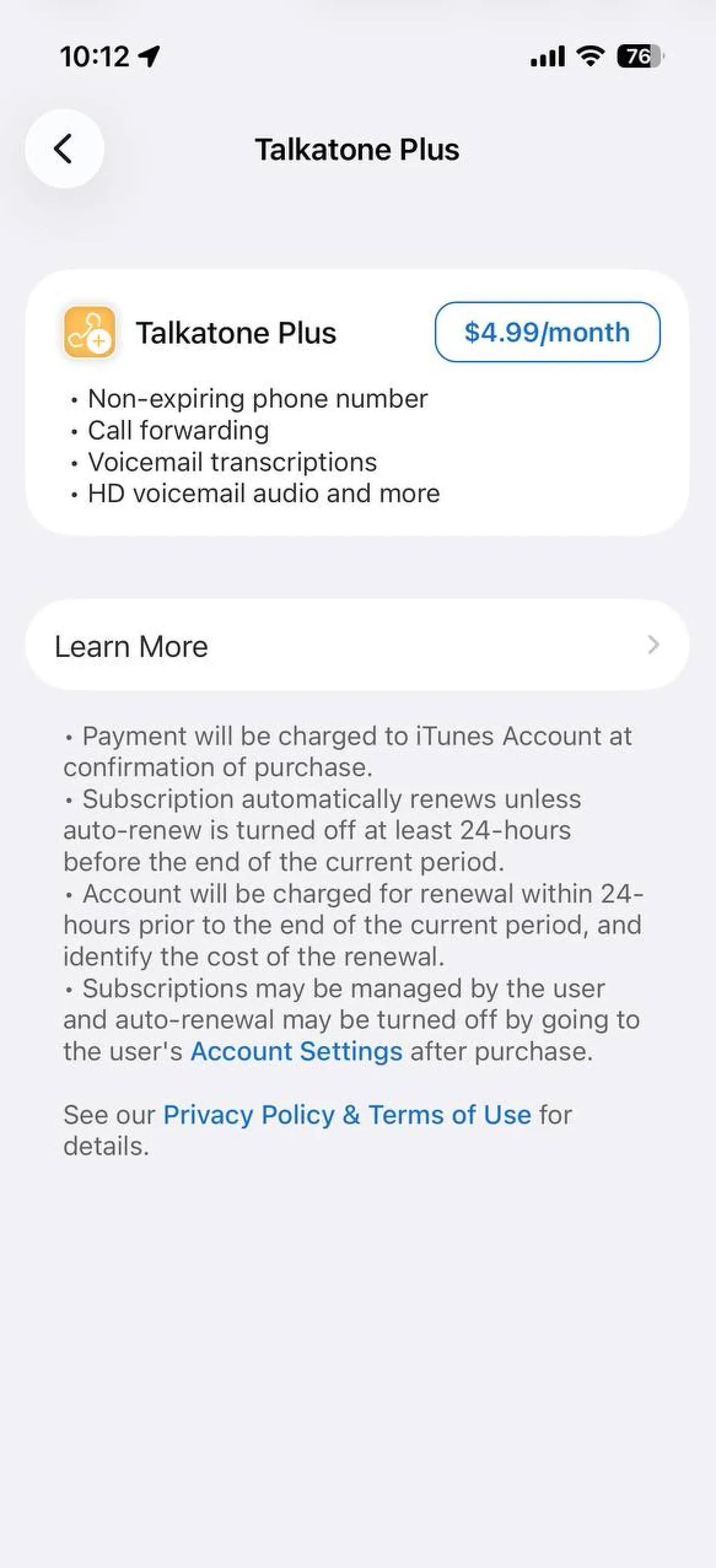The width and height of the screenshot is (716, 1568).
Task: Select the clock showing 10:12
Action: [x=96, y=56]
